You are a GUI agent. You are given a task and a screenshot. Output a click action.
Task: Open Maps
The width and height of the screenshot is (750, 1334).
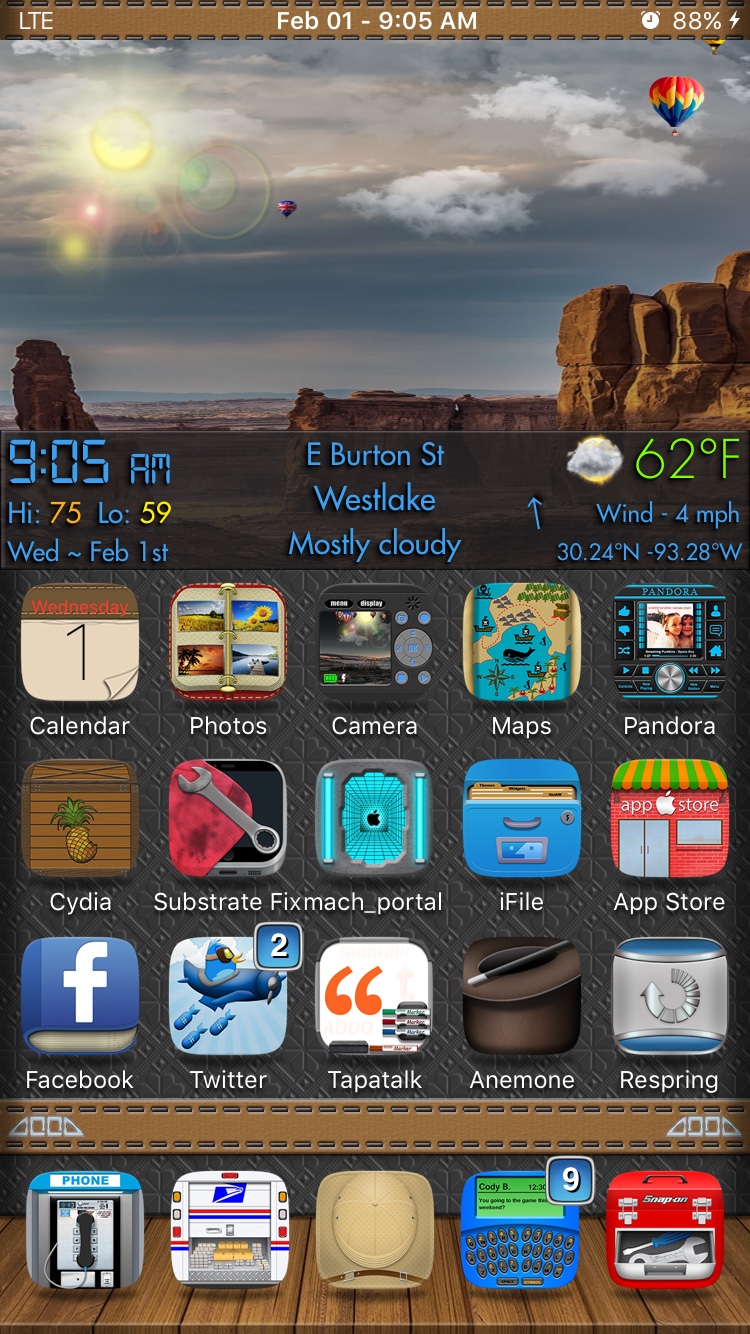(521, 644)
